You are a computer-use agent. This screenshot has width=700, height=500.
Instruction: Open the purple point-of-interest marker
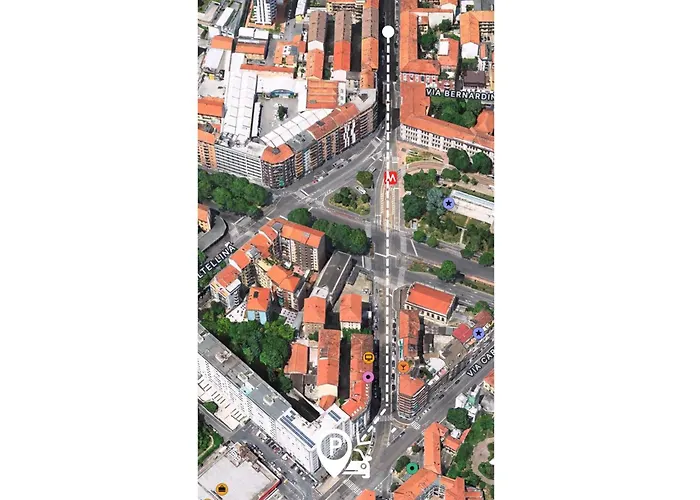368,377
